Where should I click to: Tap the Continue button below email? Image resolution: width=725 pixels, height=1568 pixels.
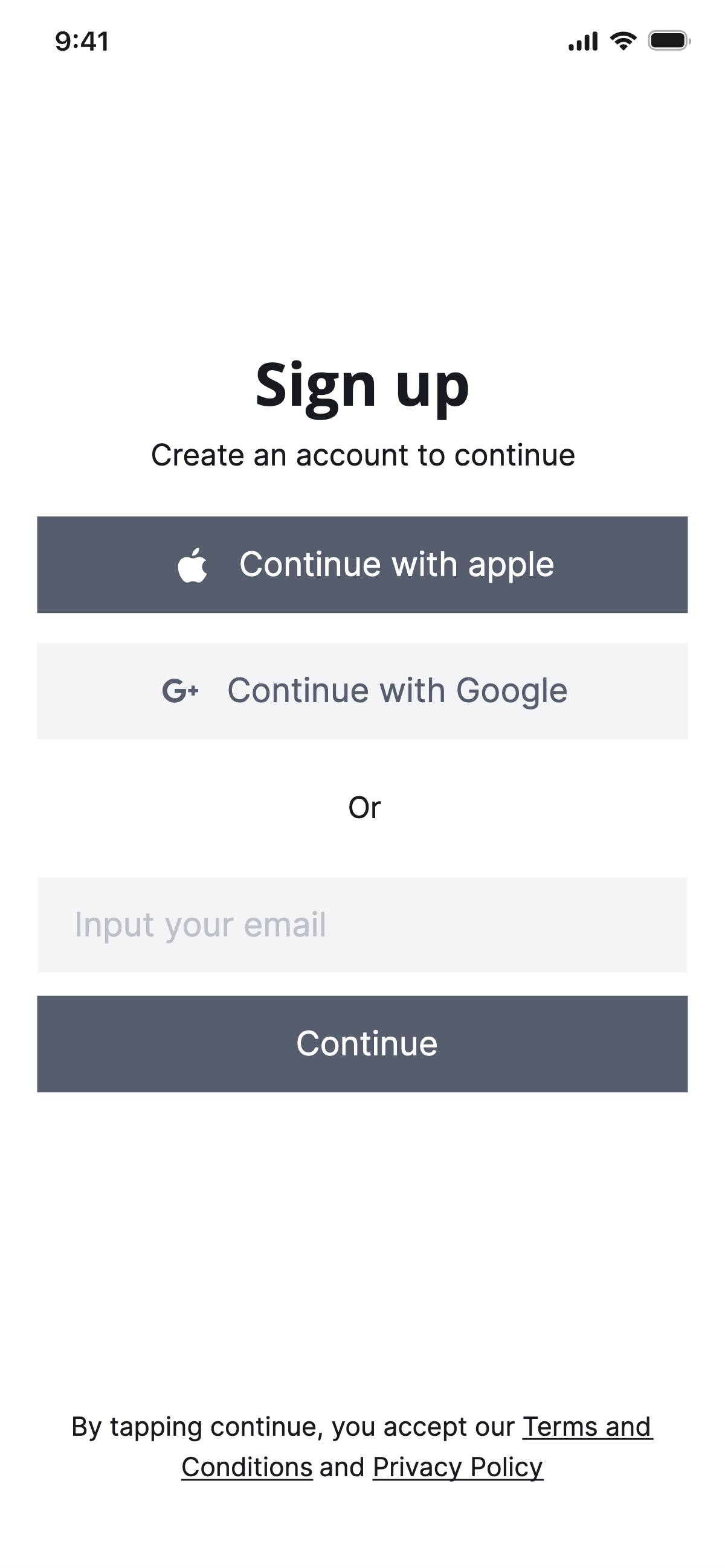tap(362, 1043)
